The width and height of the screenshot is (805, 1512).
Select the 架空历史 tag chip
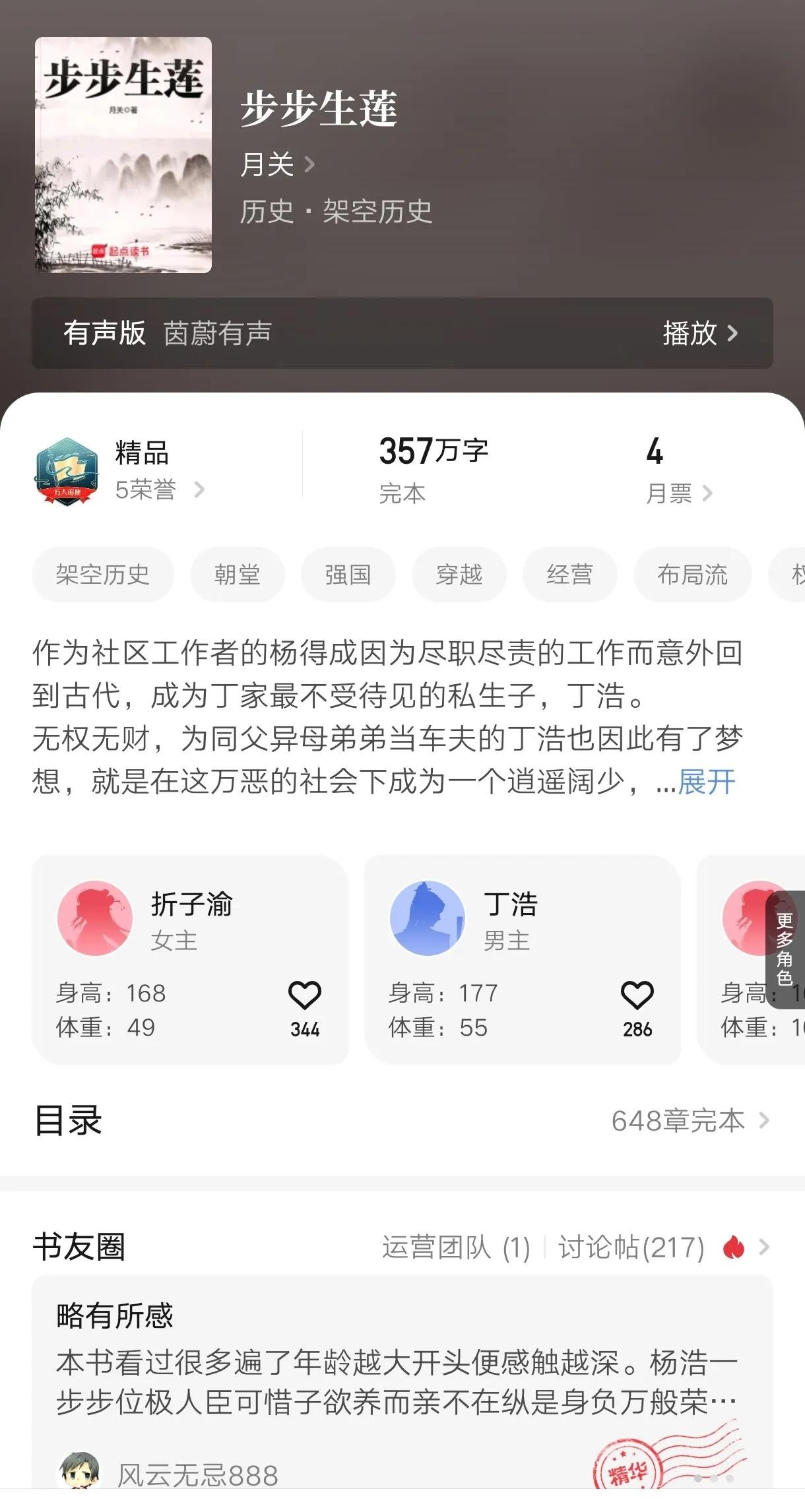coord(103,575)
